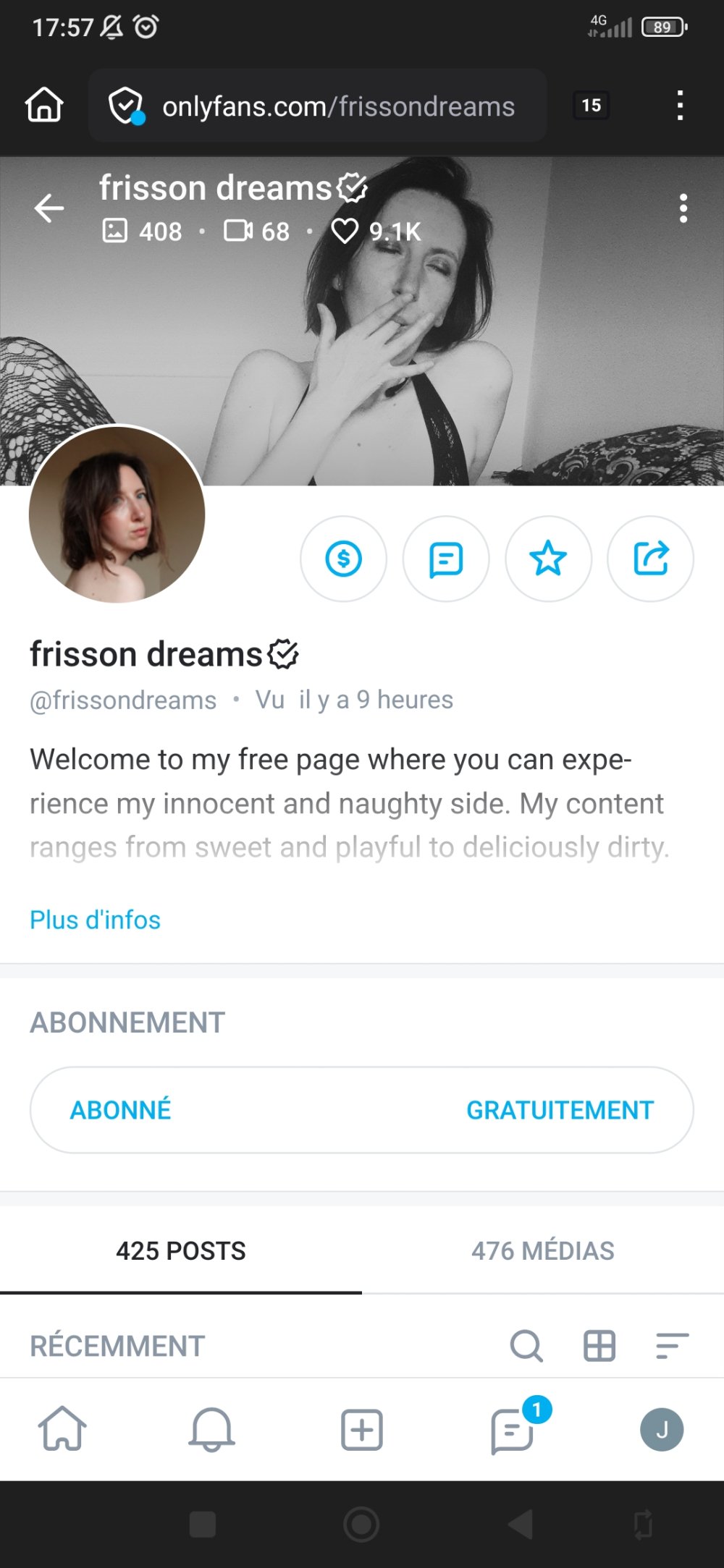Open the notifications bell

pos(211,1429)
